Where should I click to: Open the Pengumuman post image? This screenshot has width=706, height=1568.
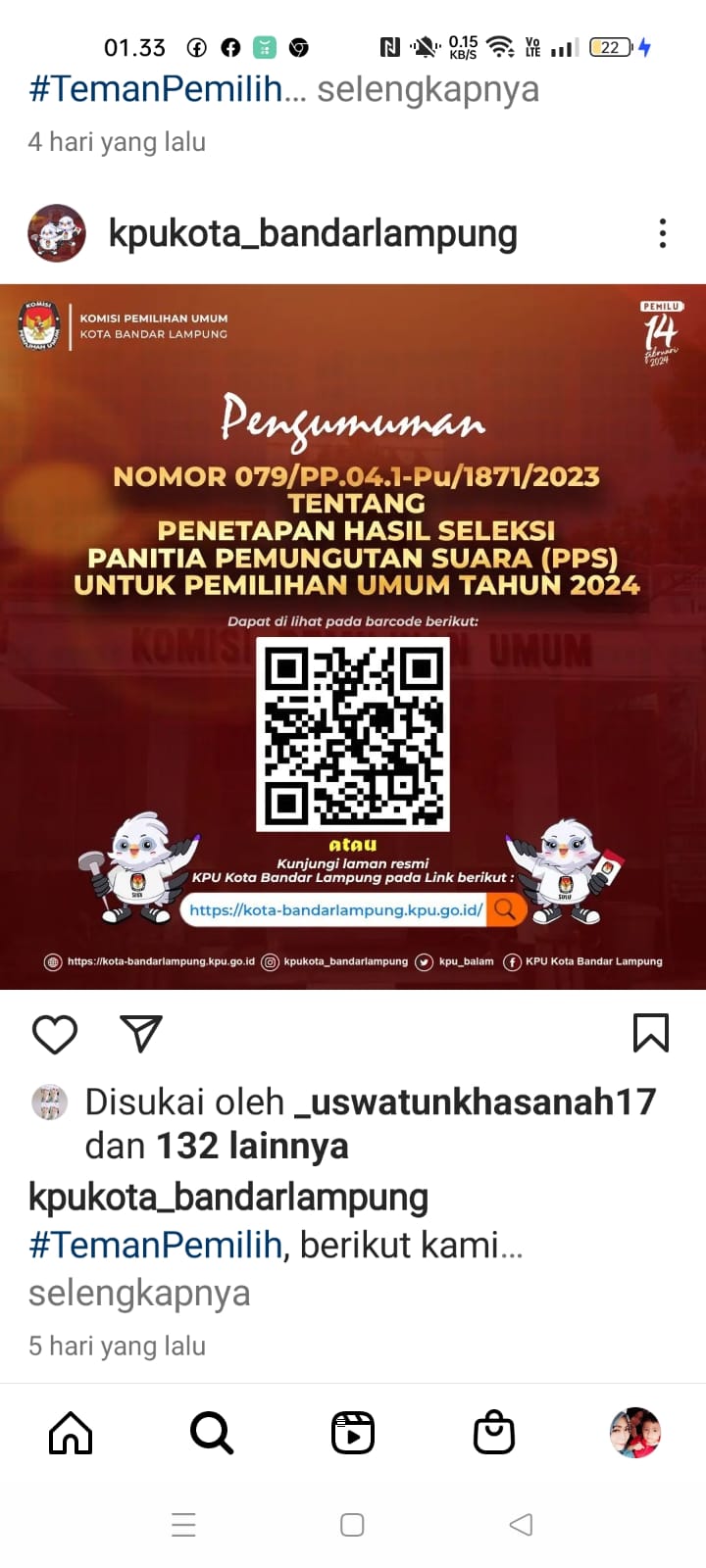pos(353,637)
